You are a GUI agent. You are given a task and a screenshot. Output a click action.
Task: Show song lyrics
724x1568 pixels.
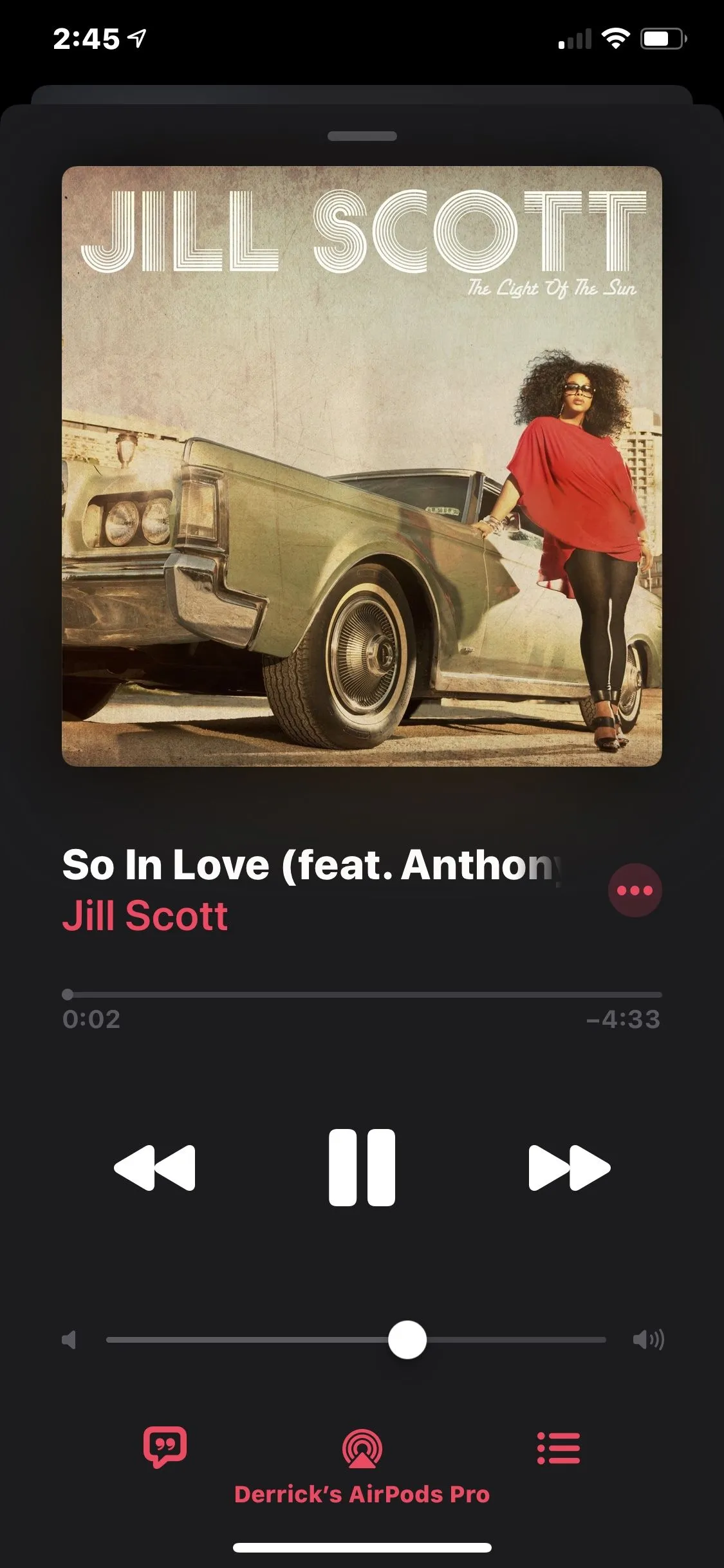coord(165,1448)
